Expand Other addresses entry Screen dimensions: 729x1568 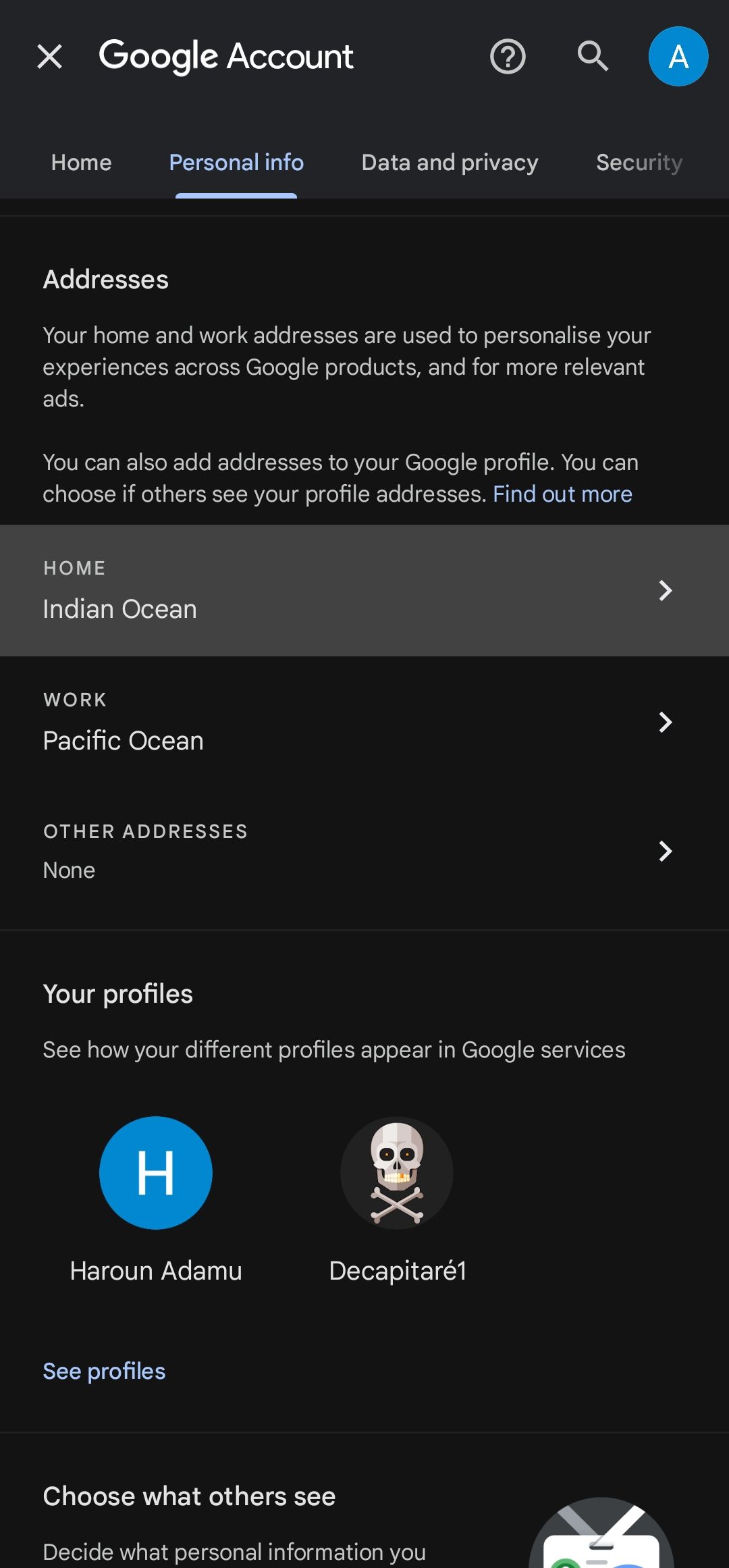pos(364,851)
